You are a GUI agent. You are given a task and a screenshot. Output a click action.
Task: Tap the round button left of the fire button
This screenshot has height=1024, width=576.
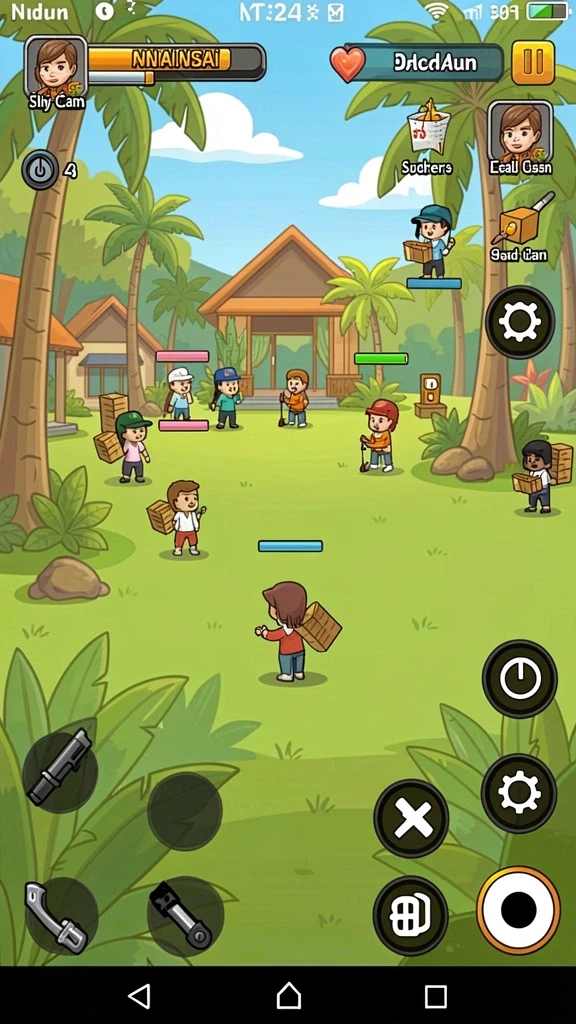[x=411, y=914]
